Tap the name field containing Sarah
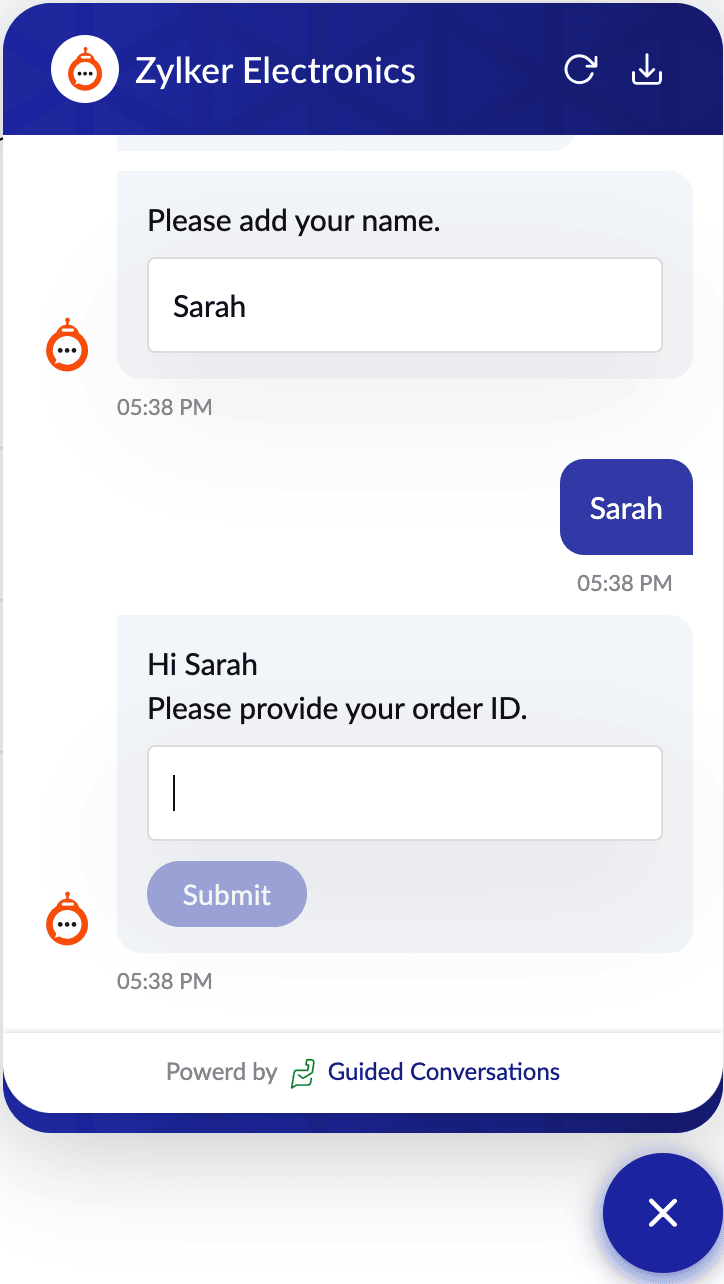724x1284 pixels. (404, 306)
